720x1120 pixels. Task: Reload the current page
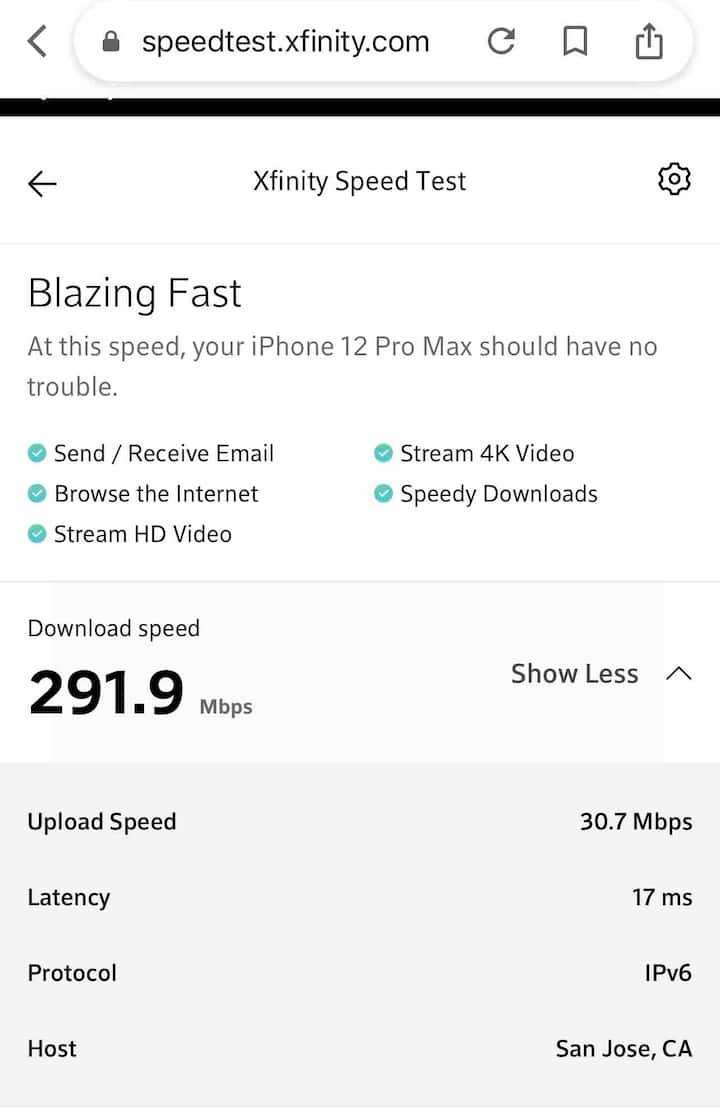pos(501,42)
